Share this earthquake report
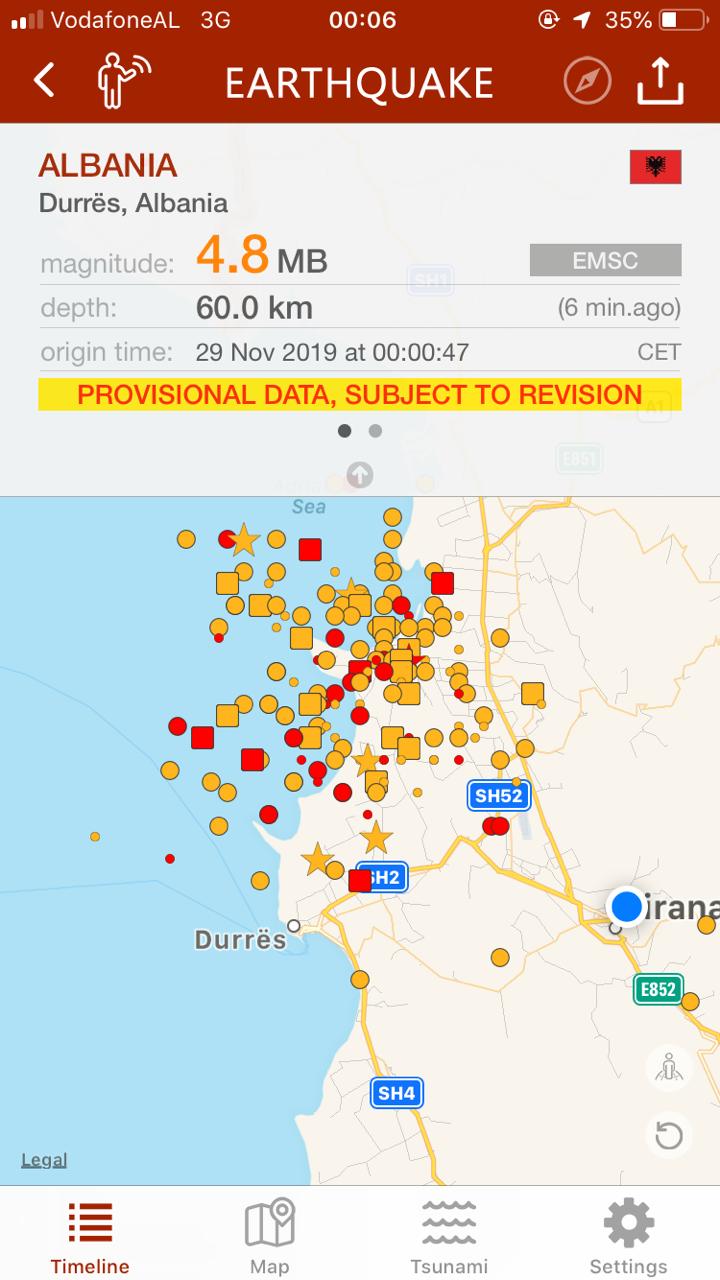Screen dimensions: 720x1280 [x=660, y=80]
